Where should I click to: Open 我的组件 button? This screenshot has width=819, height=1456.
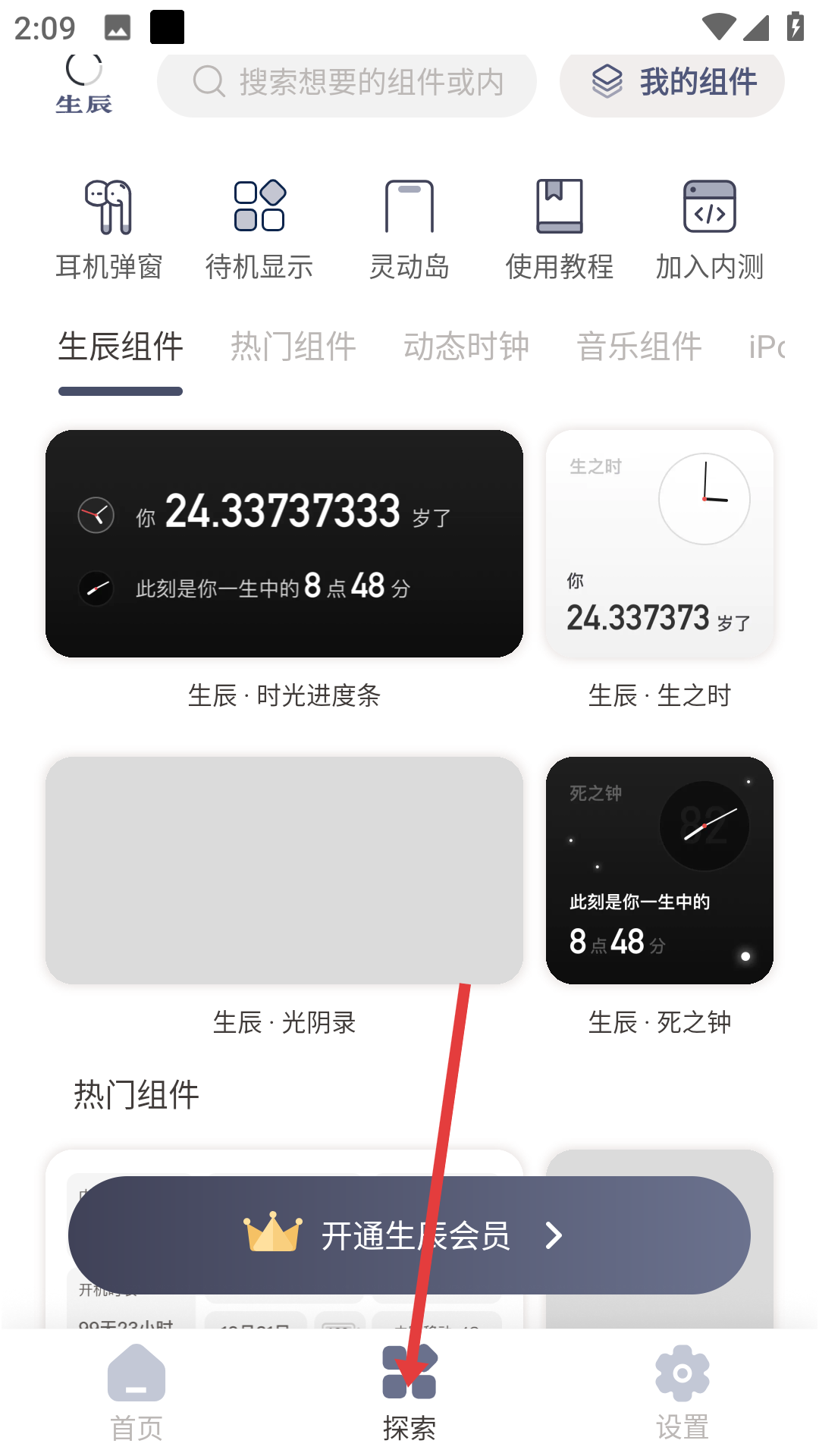point(672,82)
